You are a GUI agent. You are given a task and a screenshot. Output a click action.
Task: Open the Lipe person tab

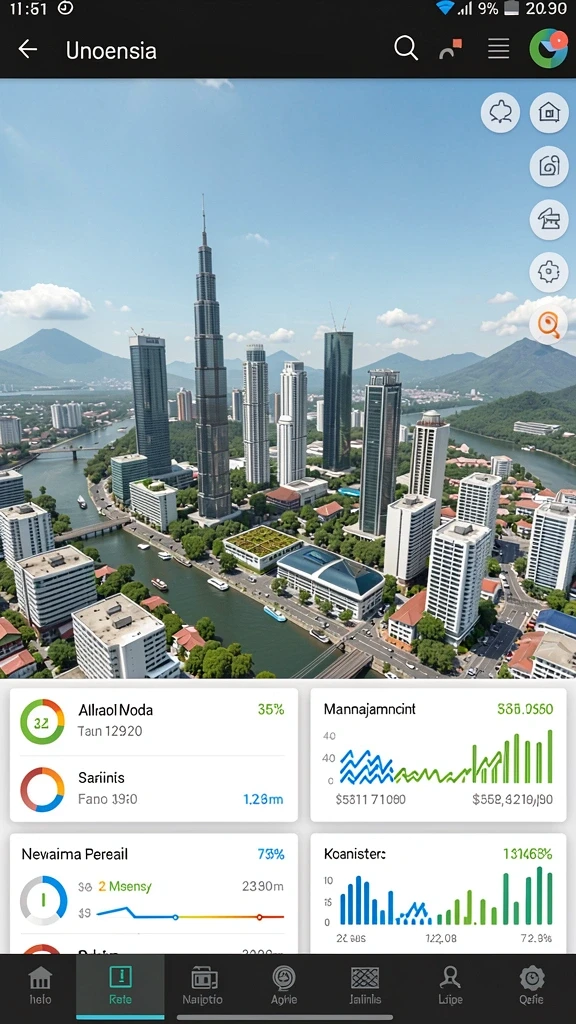(x=450, y=986)
